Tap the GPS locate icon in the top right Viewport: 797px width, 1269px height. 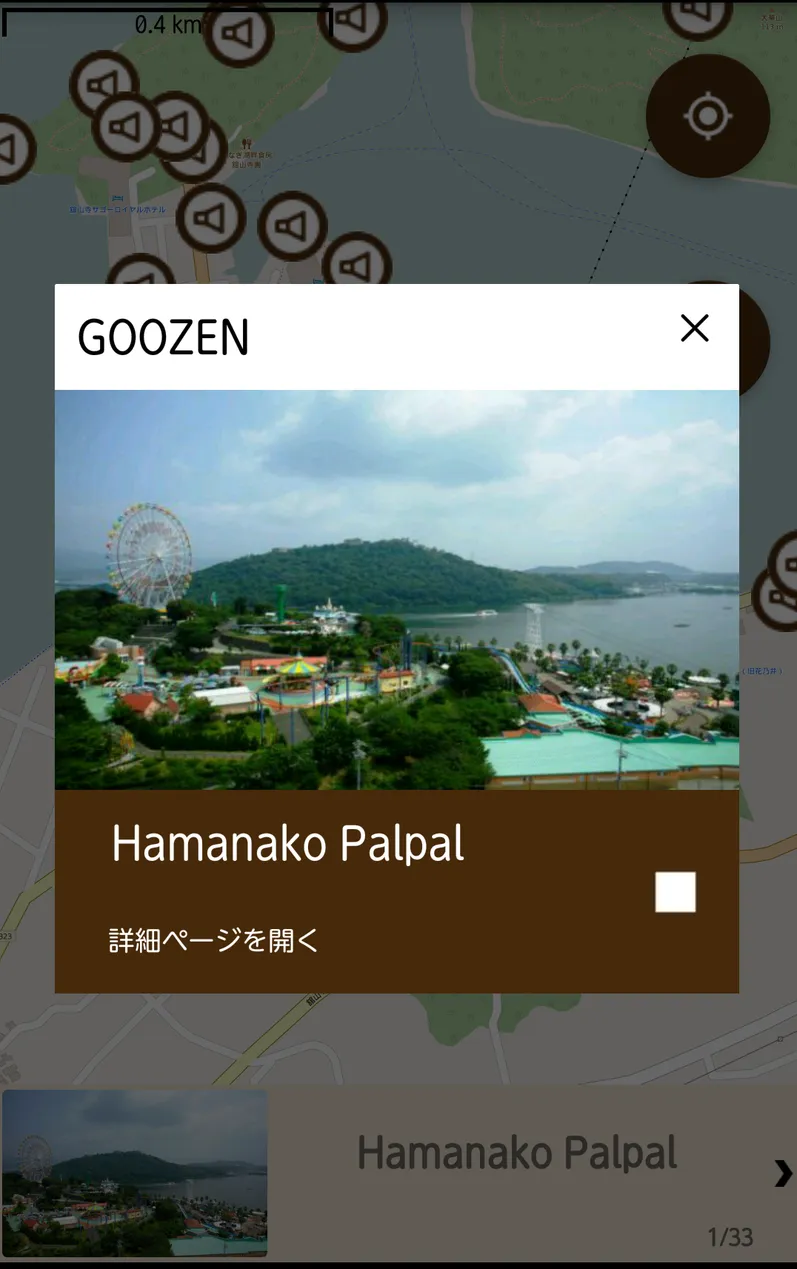point(709,115)
